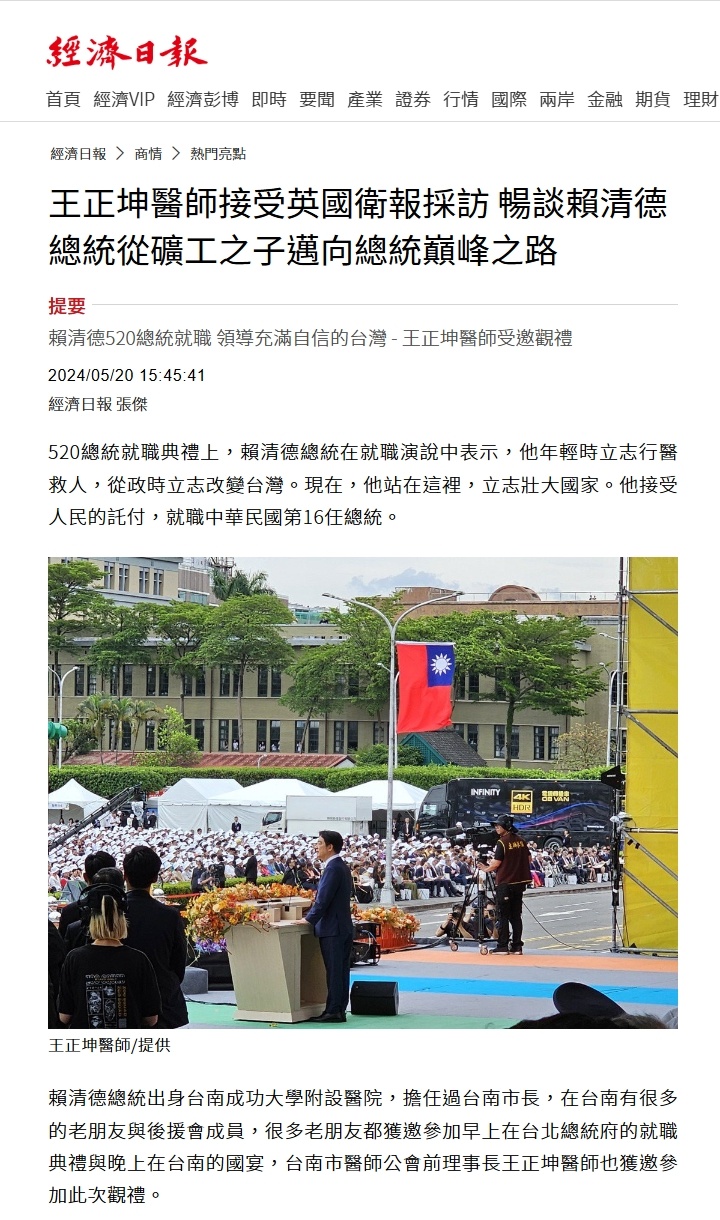Open the 要聞 section

[x=317, y=99]
